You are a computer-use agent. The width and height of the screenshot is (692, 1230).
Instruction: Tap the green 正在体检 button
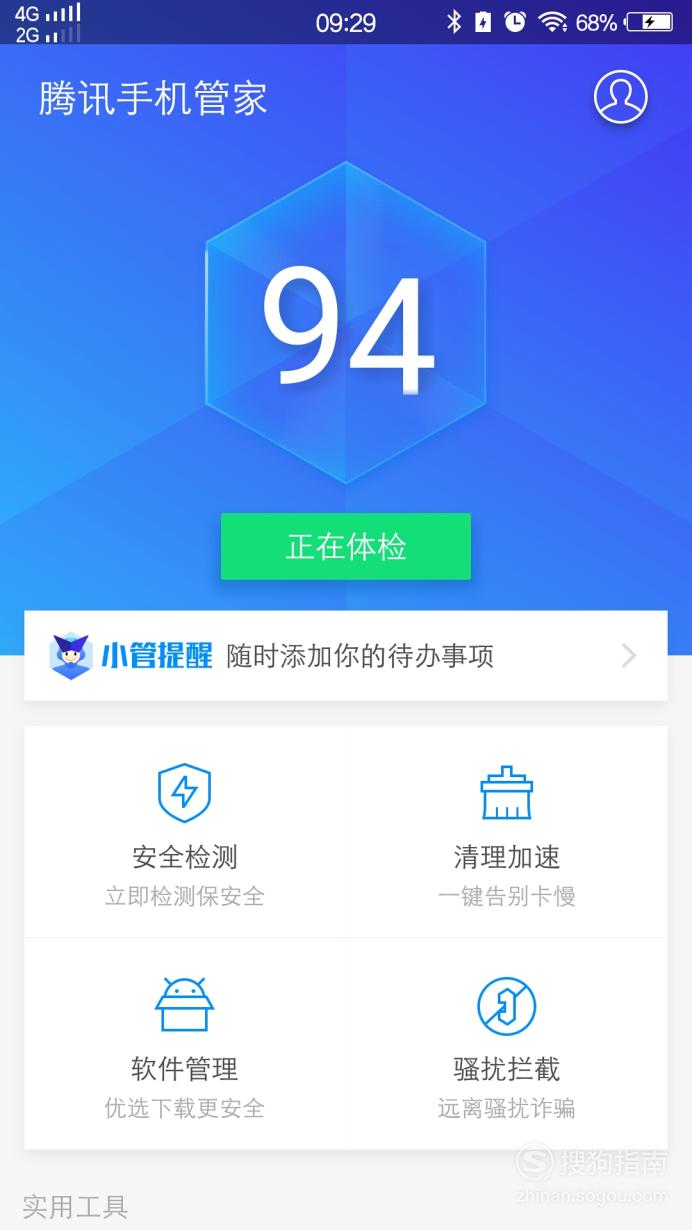pos(346,547)
